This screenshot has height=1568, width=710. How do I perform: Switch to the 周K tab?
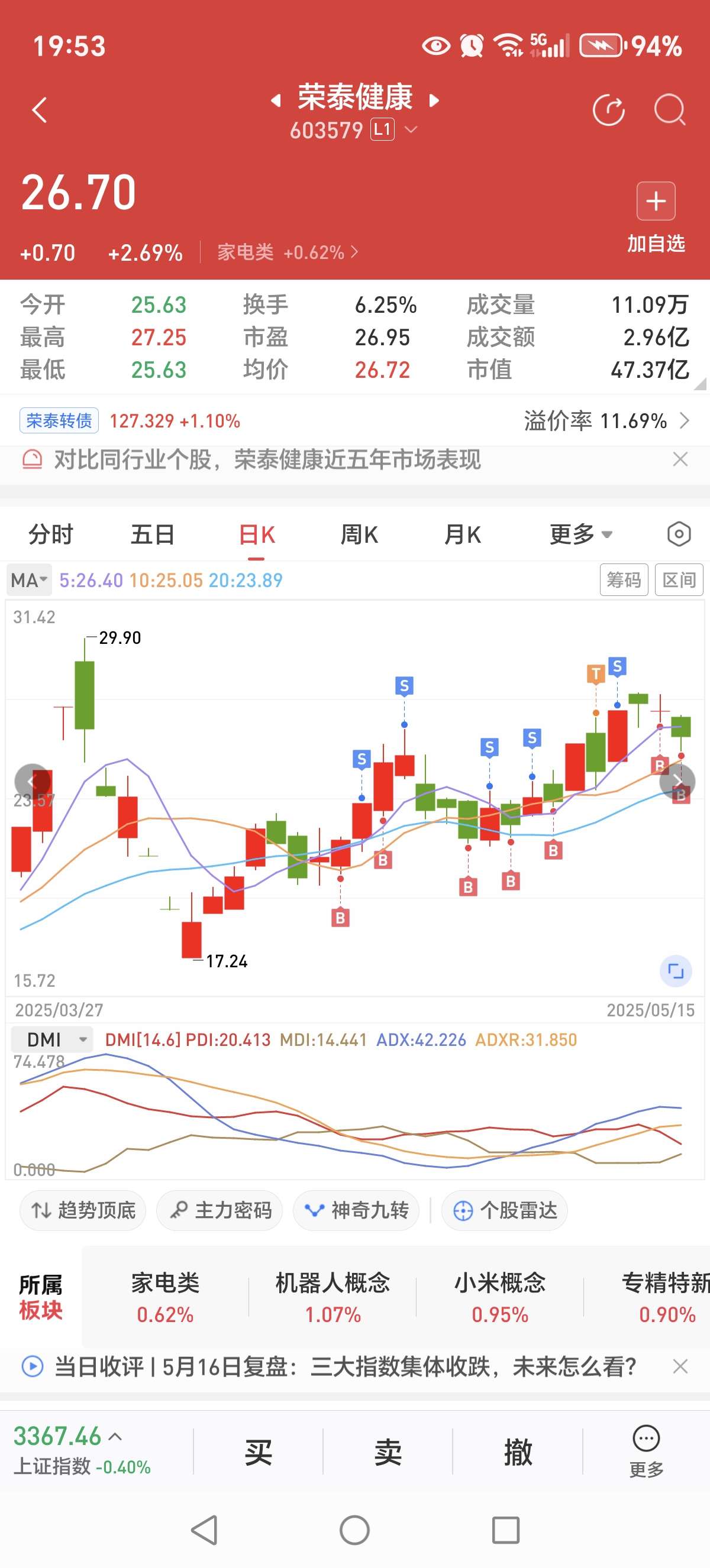[359, 534]
